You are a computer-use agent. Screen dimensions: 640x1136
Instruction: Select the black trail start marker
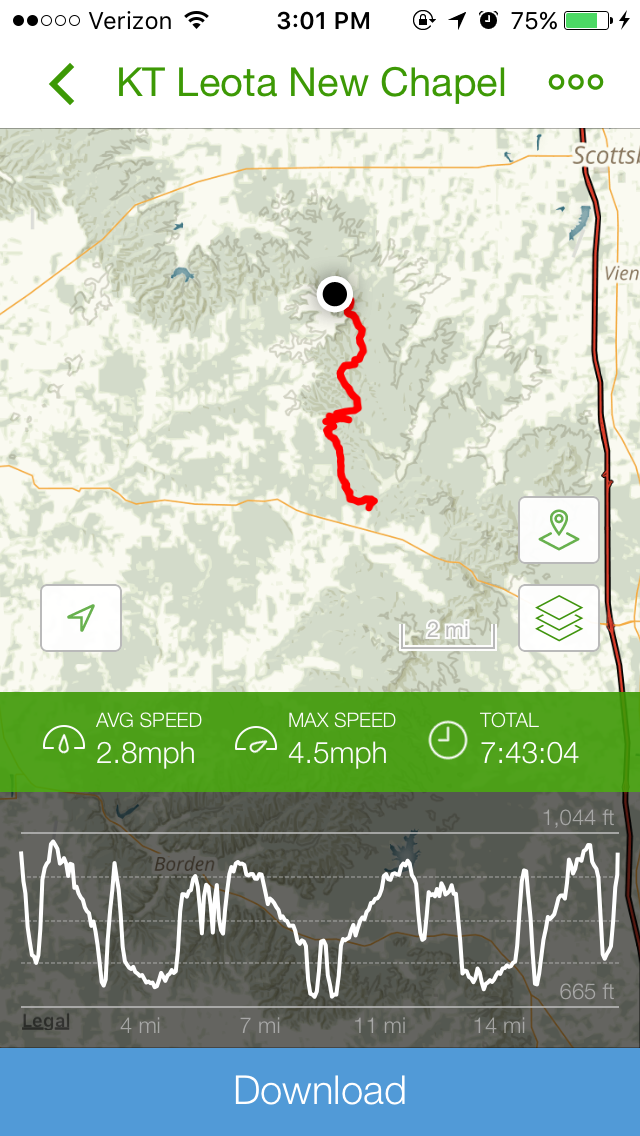point(335,294)
